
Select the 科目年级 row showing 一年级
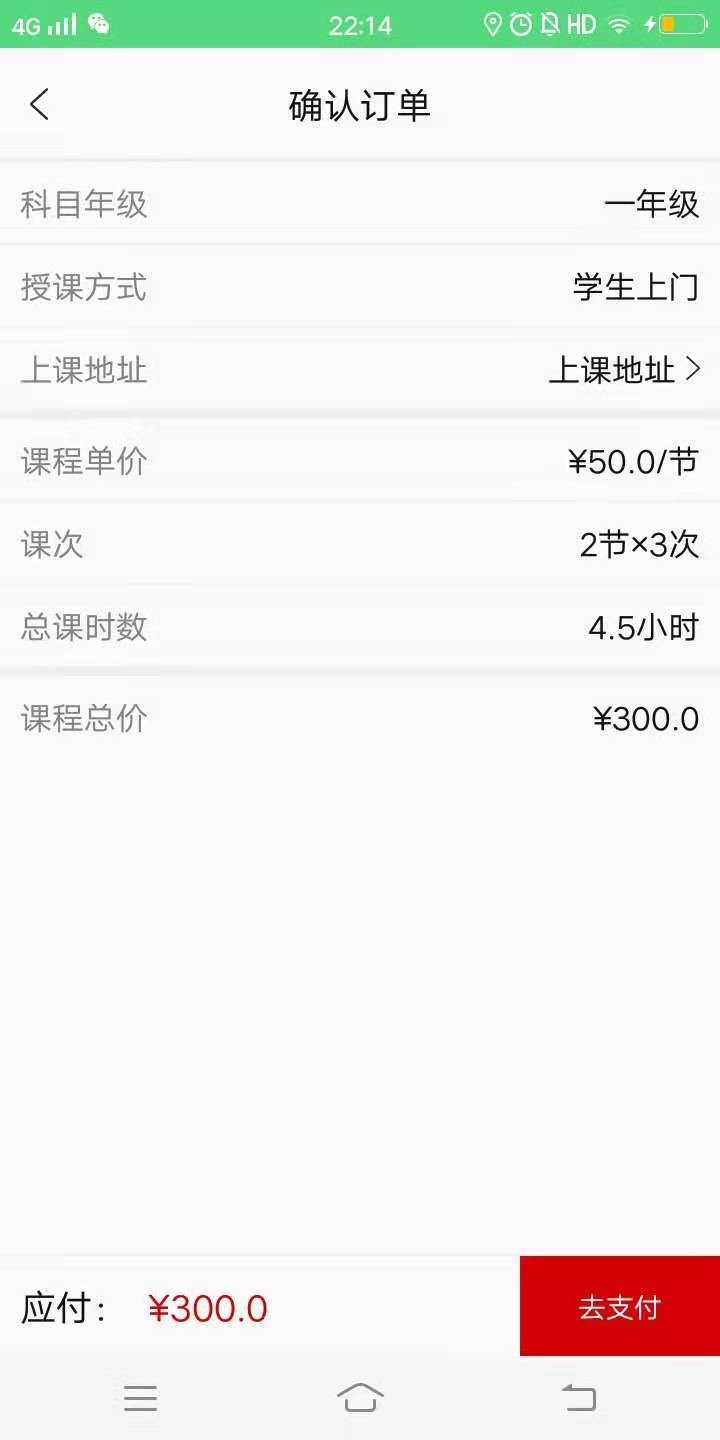click(x=360, y=204)
